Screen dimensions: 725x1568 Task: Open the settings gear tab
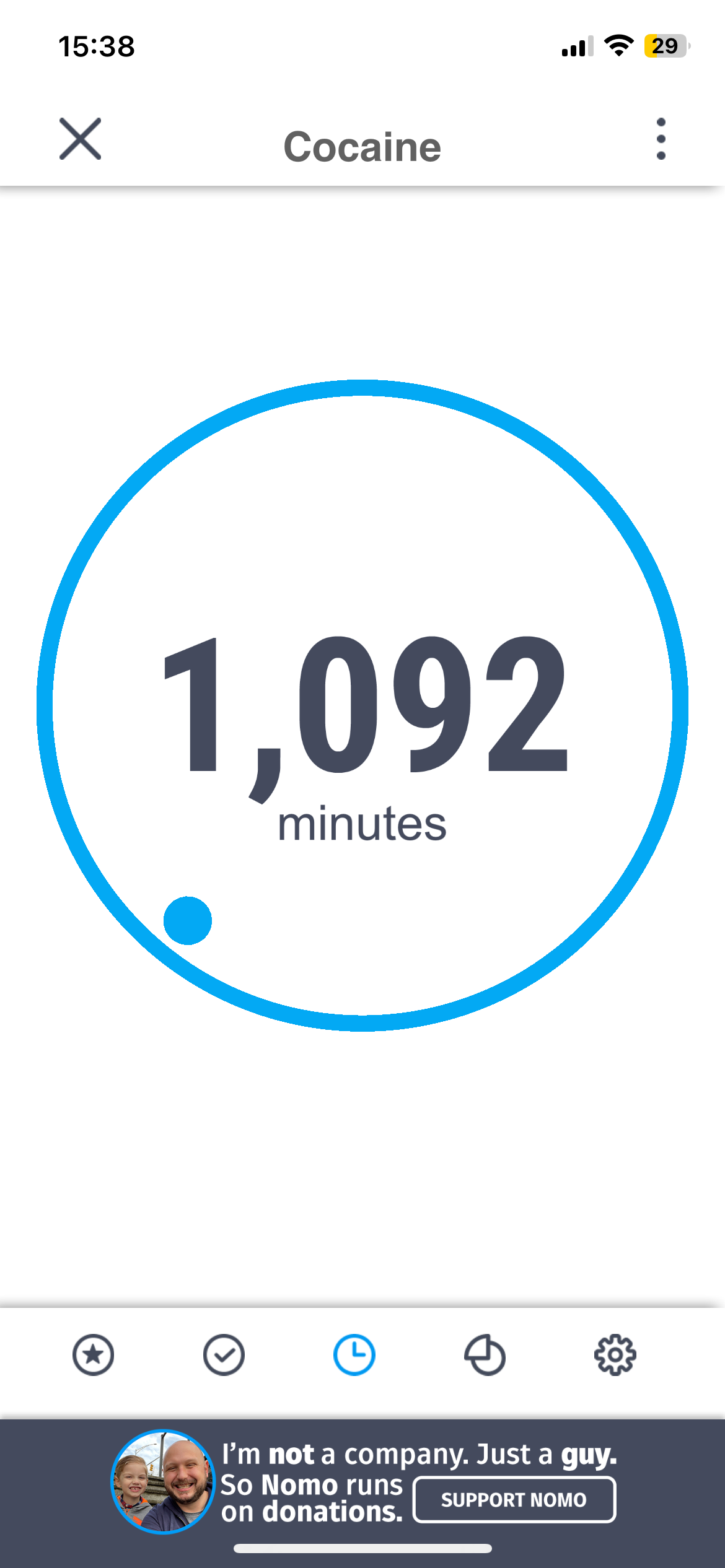point(615,1355)
